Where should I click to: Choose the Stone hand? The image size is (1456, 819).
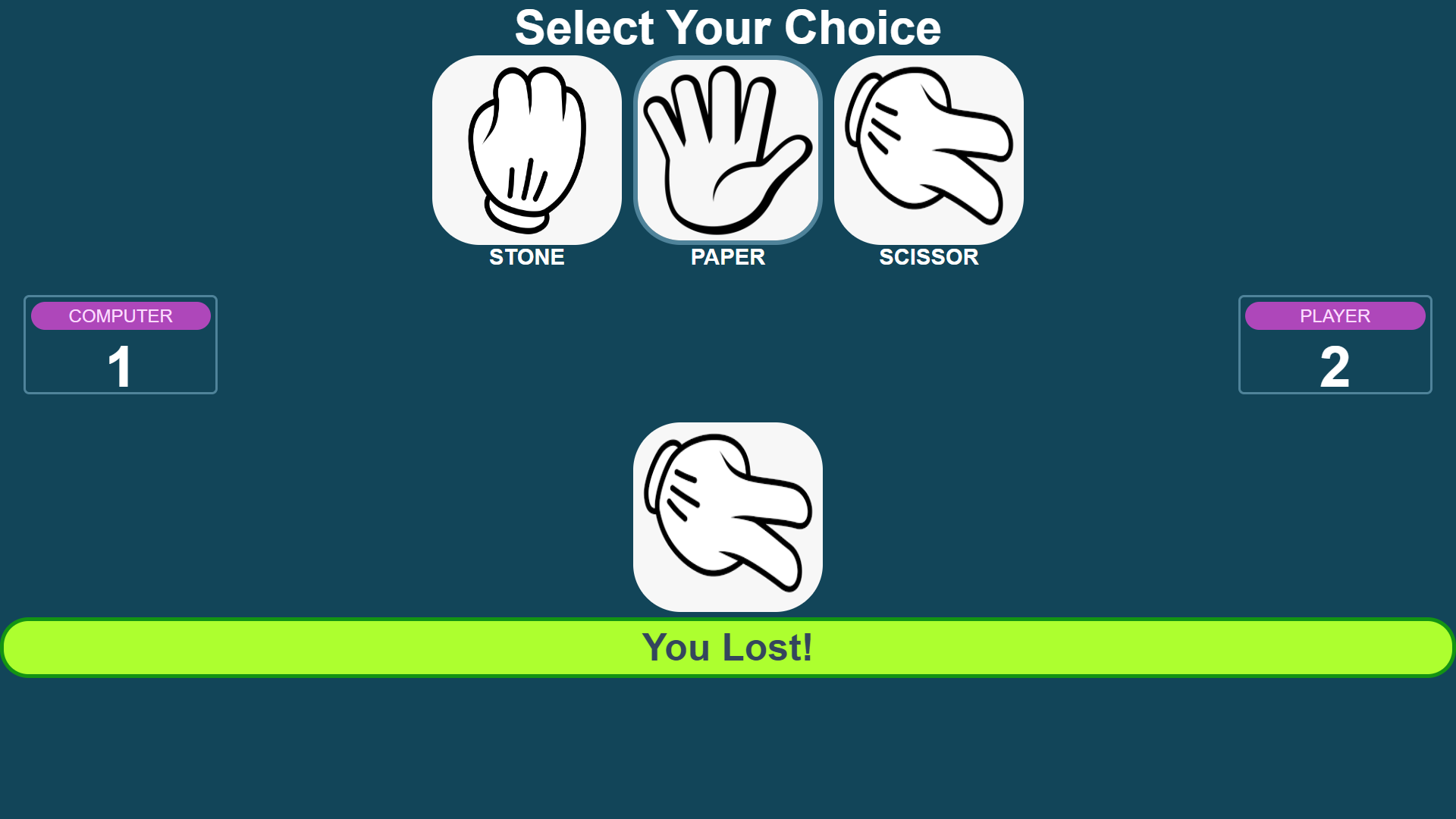(526, 150)
